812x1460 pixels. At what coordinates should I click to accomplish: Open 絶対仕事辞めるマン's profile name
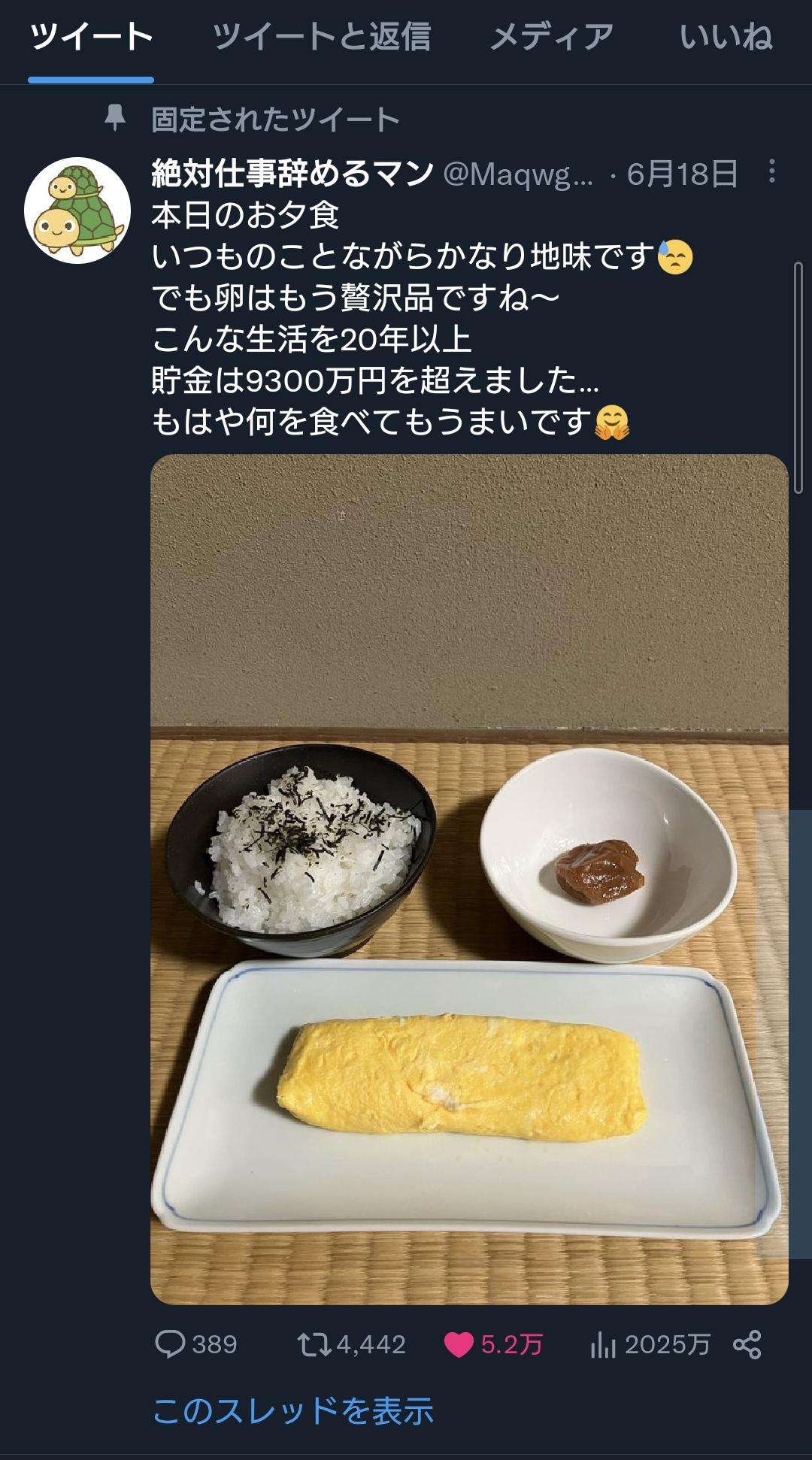pos(292,174)
